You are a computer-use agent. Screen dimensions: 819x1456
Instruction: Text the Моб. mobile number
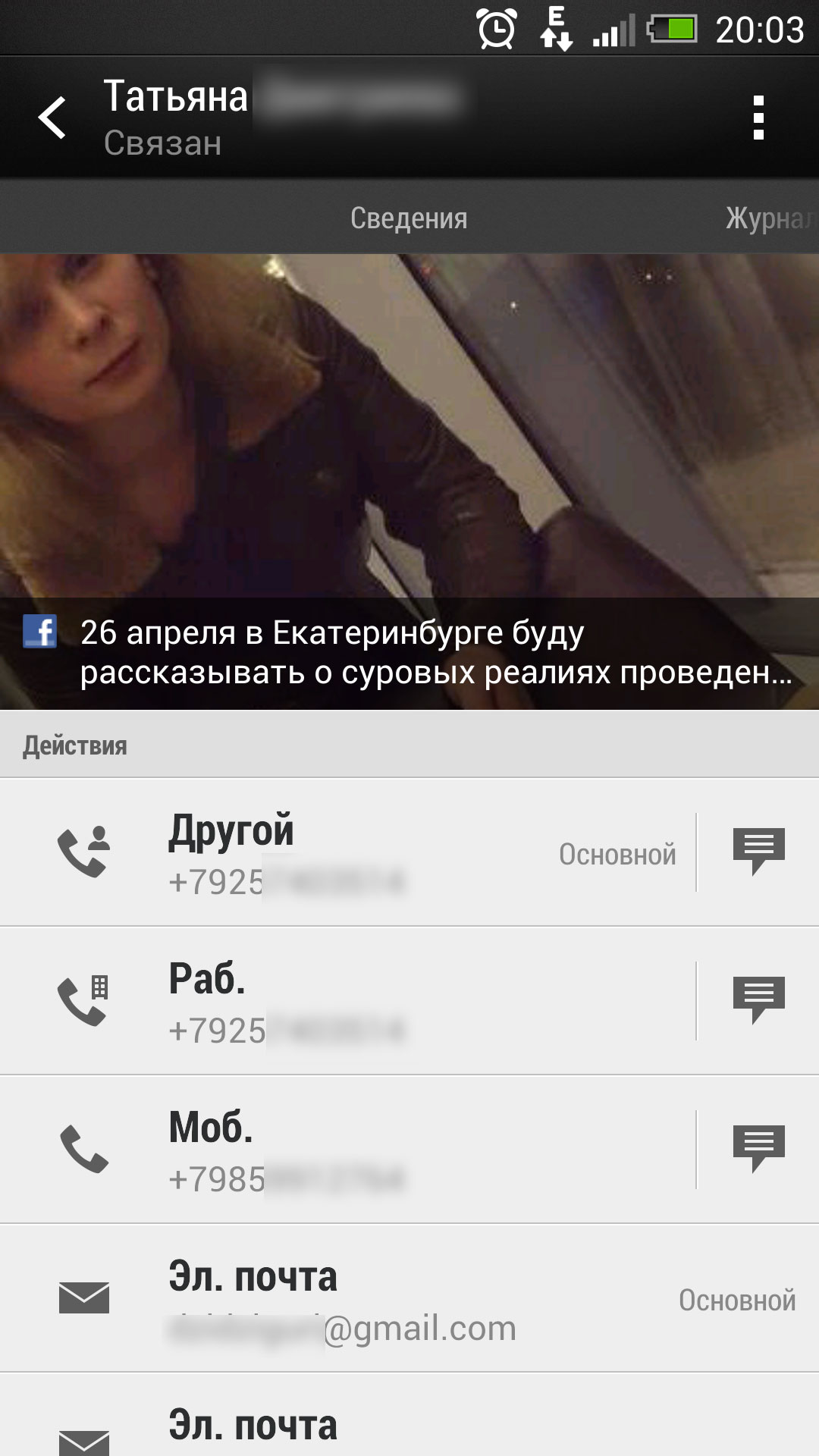tap(758, 1150)
